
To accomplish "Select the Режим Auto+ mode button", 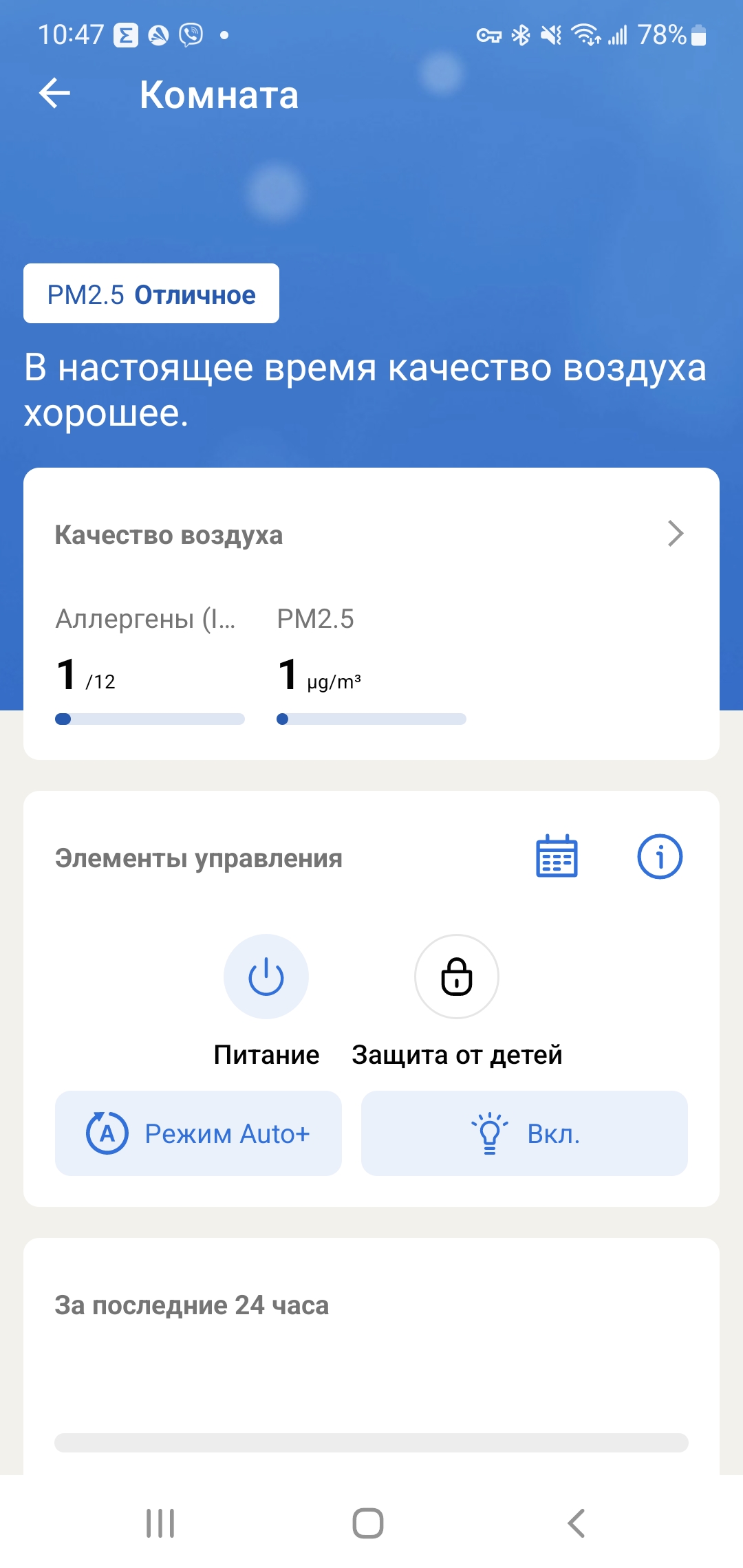I will click(x=198, y=1133).
